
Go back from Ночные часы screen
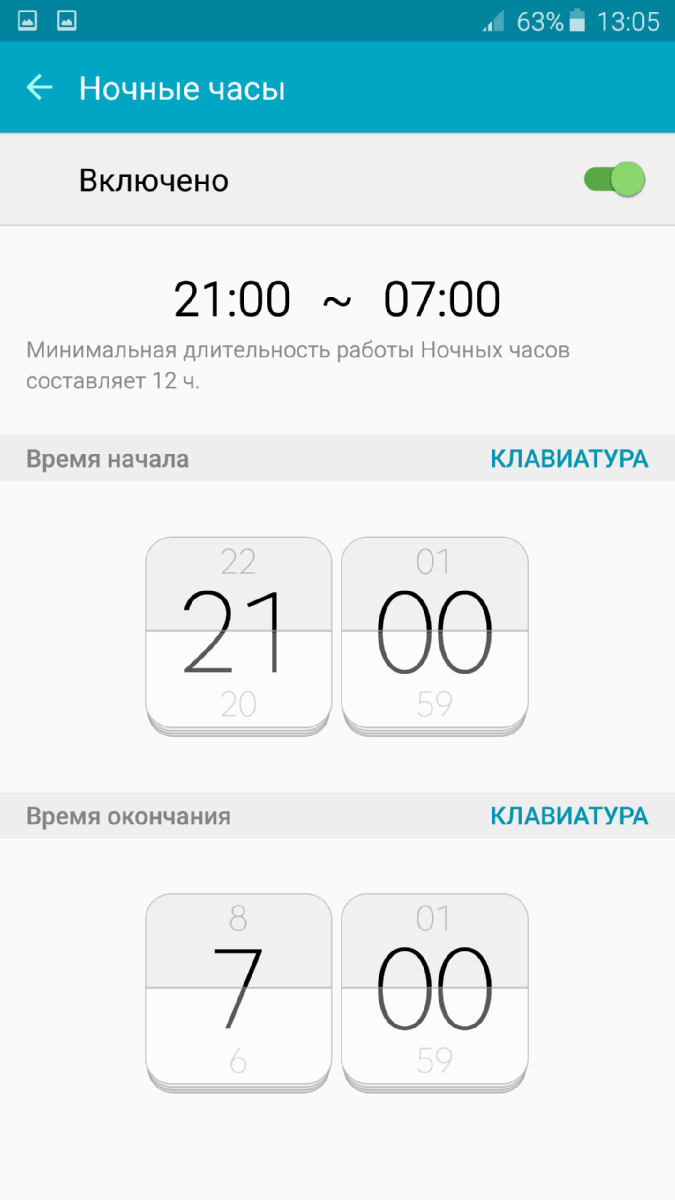39,88
